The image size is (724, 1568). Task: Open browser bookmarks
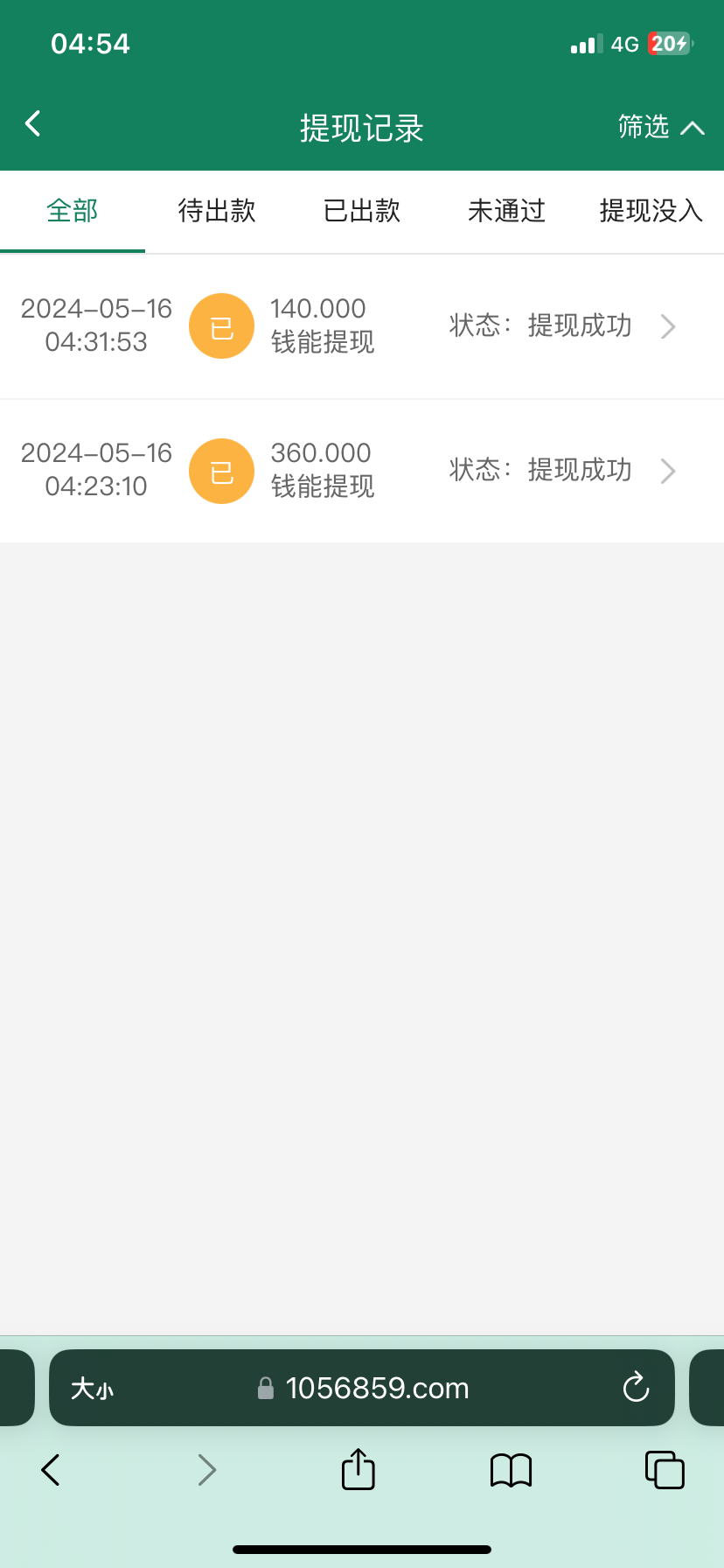click(512, 1470)
